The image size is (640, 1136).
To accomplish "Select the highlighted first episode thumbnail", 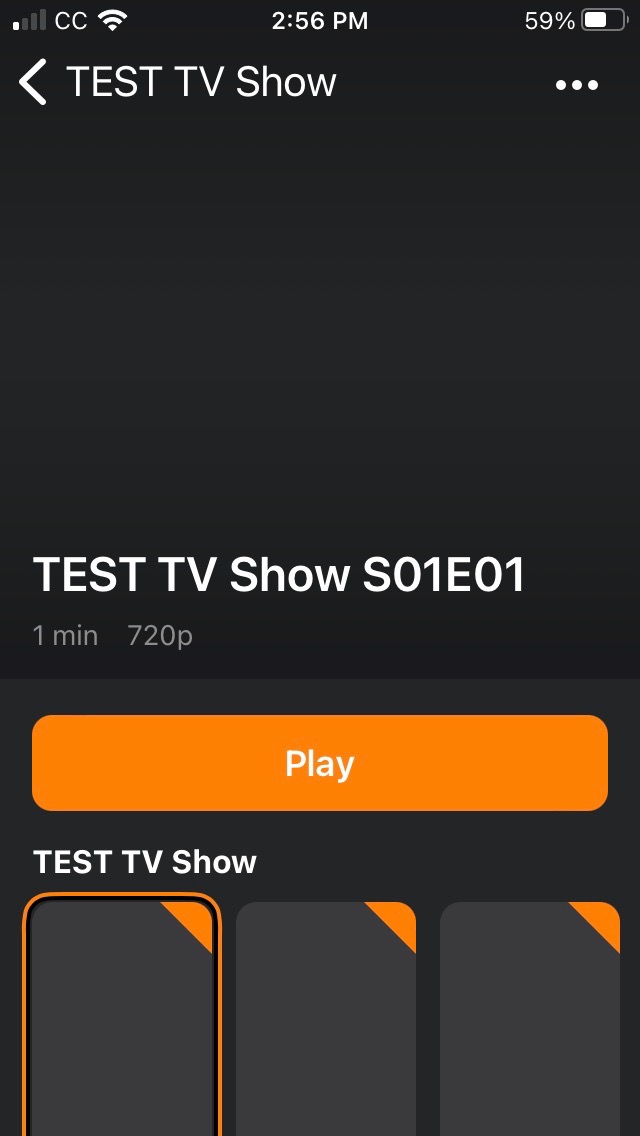I will [x=121, y=1015].
